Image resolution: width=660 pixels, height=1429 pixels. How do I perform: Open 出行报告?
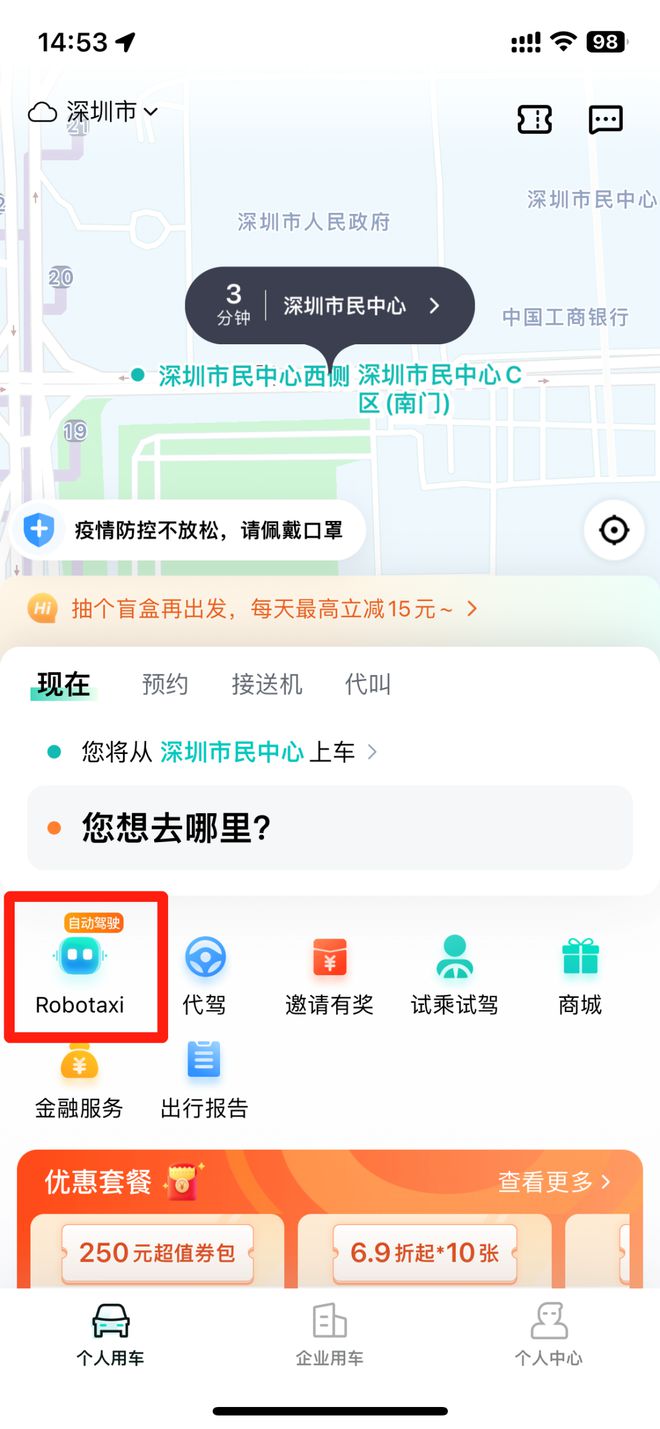coord(204,1080)
